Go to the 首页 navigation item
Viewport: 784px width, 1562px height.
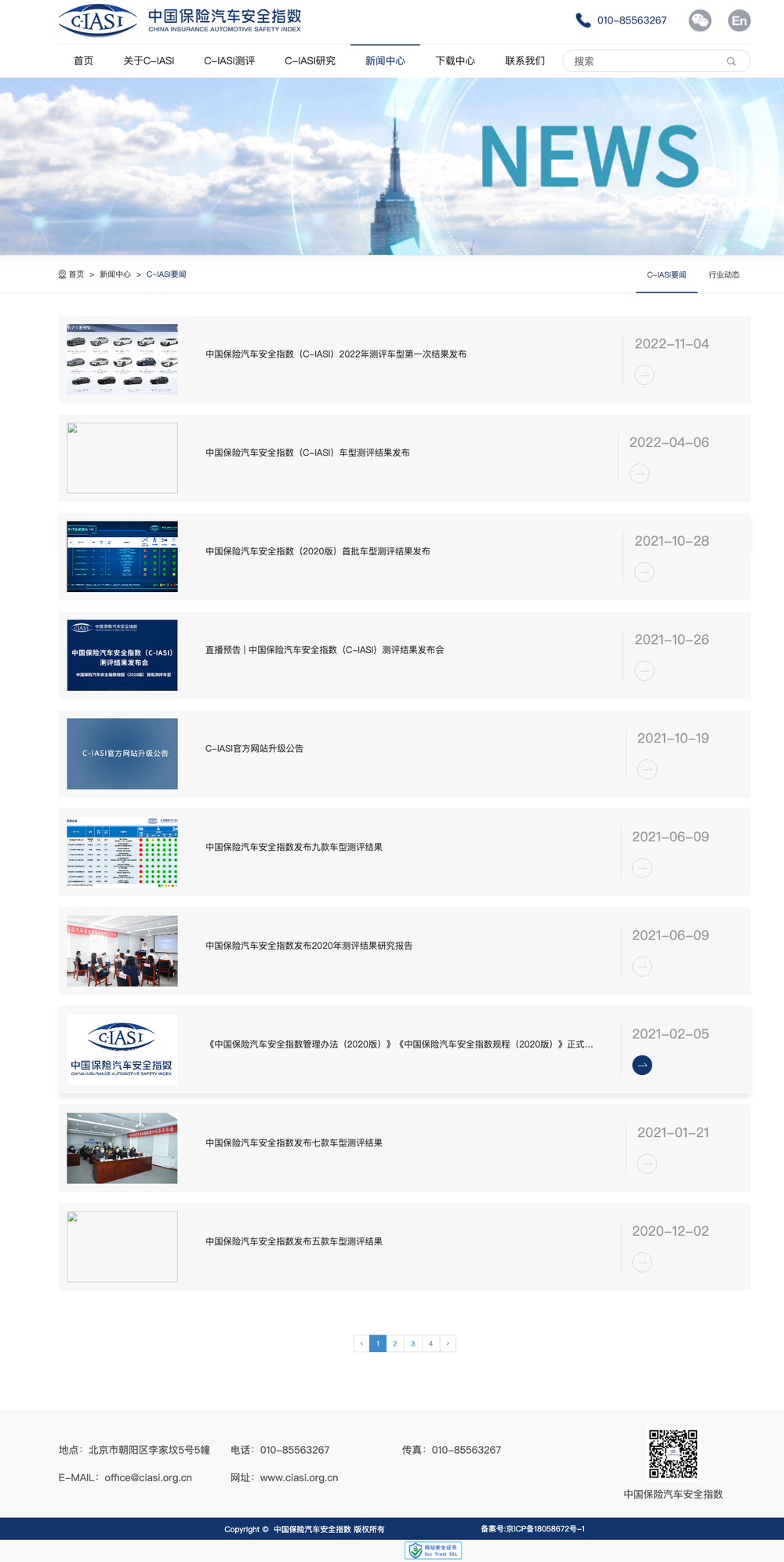pyautogui.click(x=83, y=61)
